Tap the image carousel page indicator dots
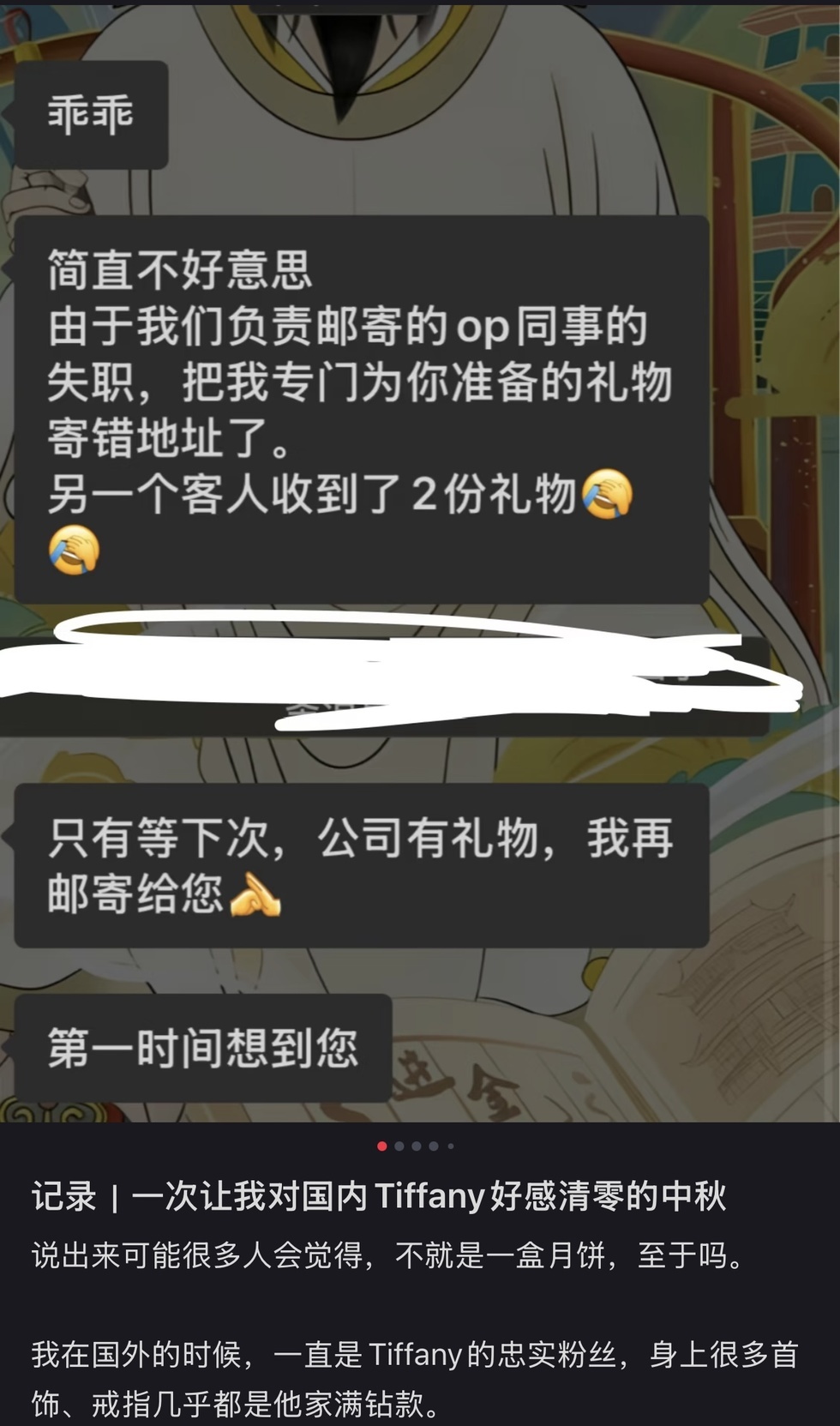Image resolution: width=840 pixels, height=1426 pixels. point(417,1146)
